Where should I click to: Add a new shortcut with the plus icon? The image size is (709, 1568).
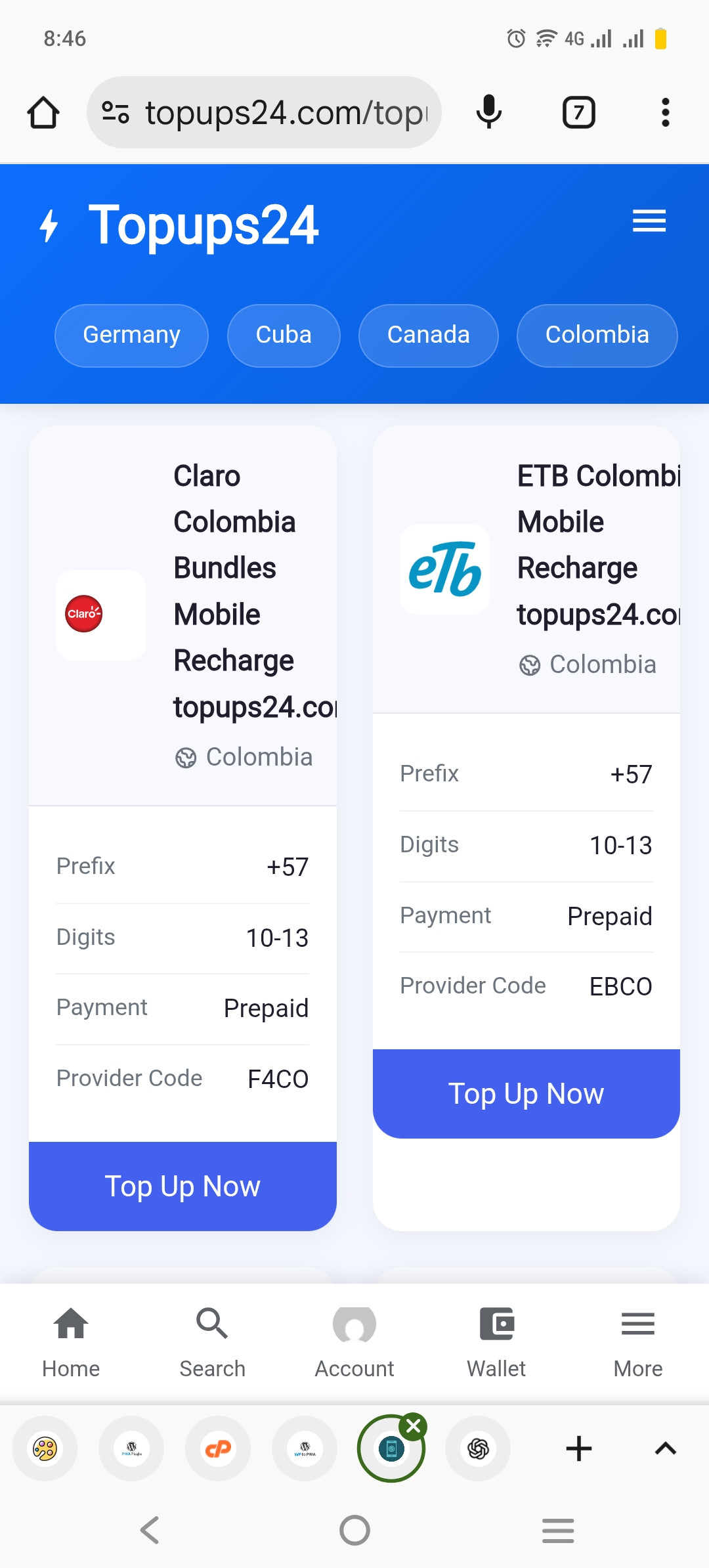click(578, 1448)
